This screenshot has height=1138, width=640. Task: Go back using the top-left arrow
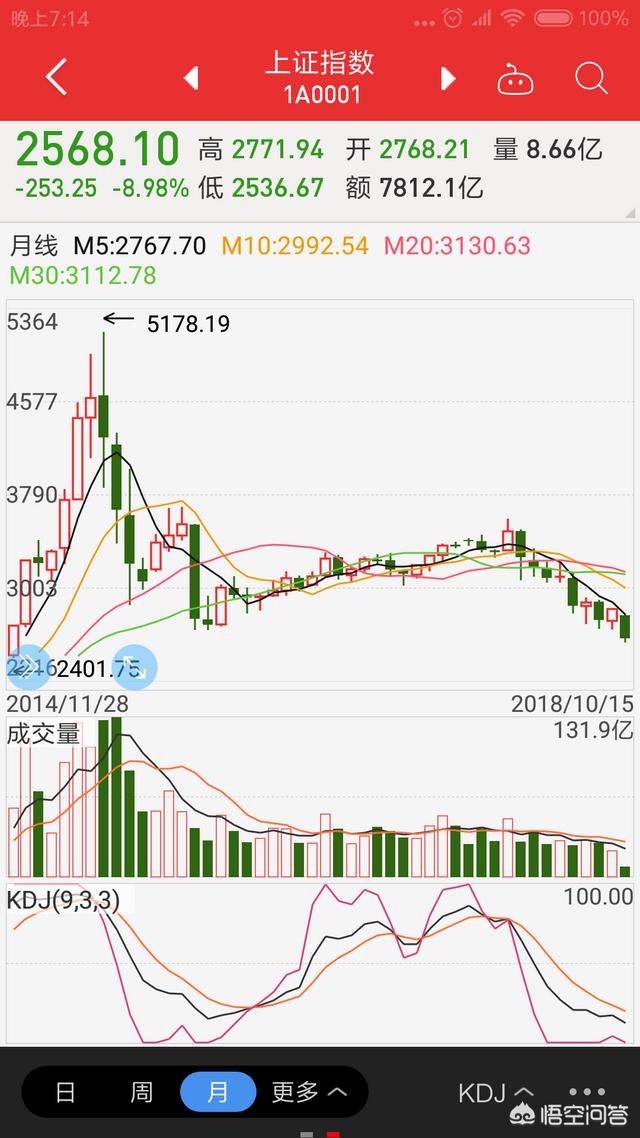tap(57, 78)
